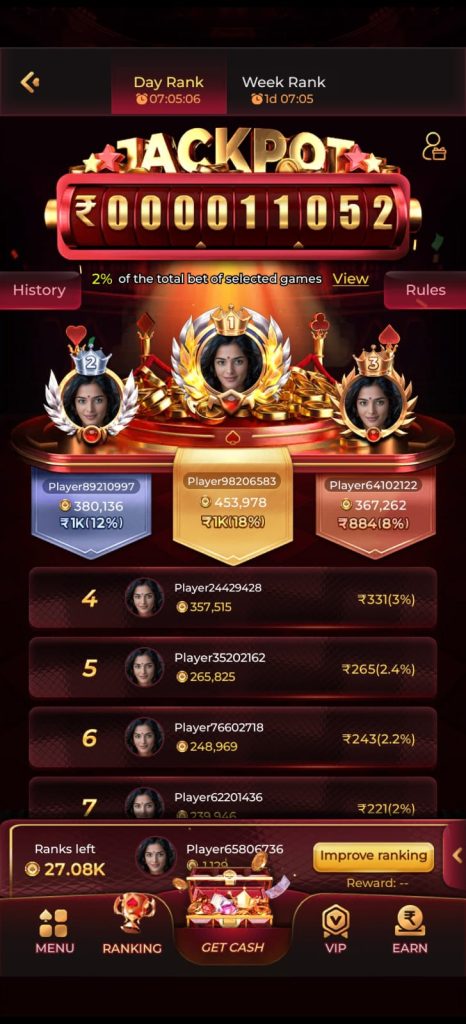Expand the side arrow panel near Improve ranking
The width and height of the screenshot is (466, 1024).
click(x=456, y=854)
